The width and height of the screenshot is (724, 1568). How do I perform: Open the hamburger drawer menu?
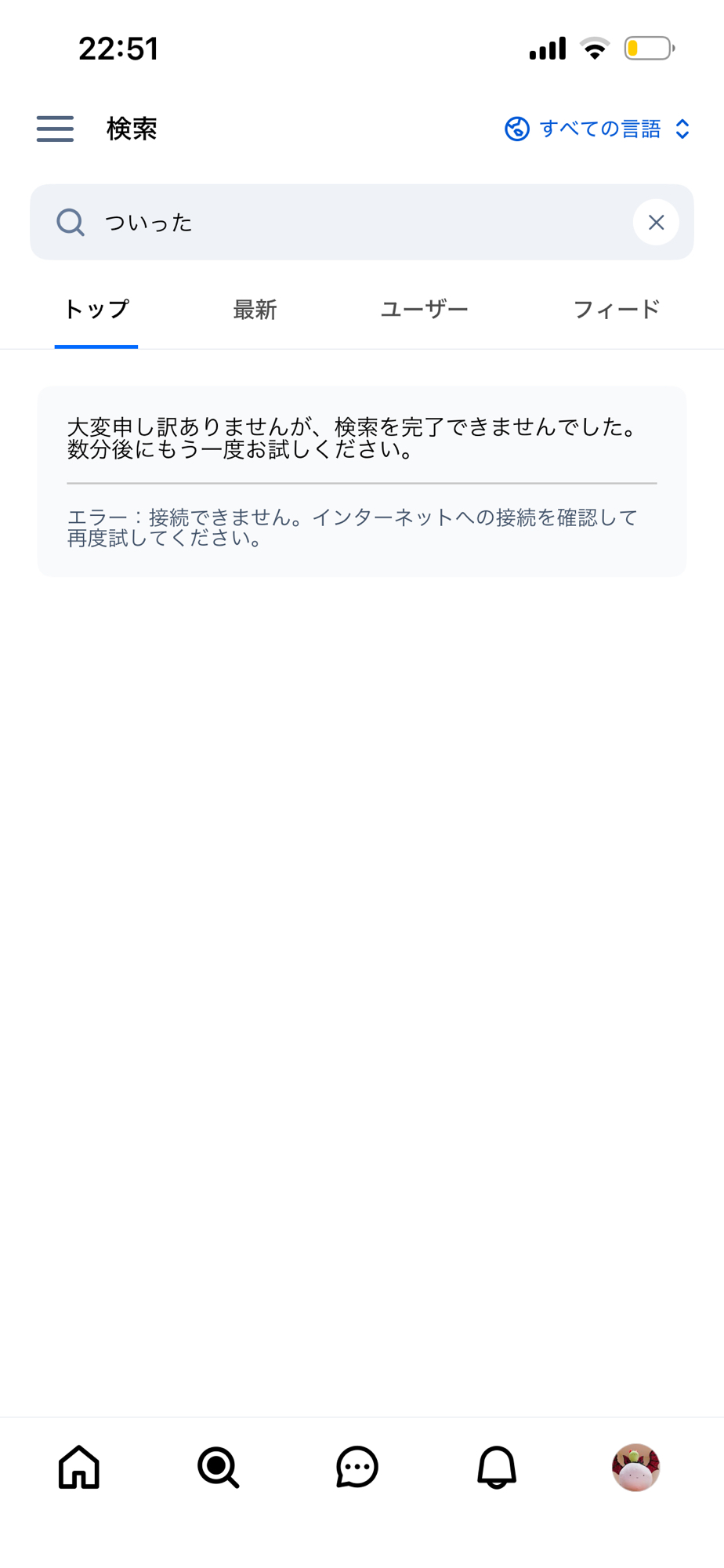coord(55,129)
